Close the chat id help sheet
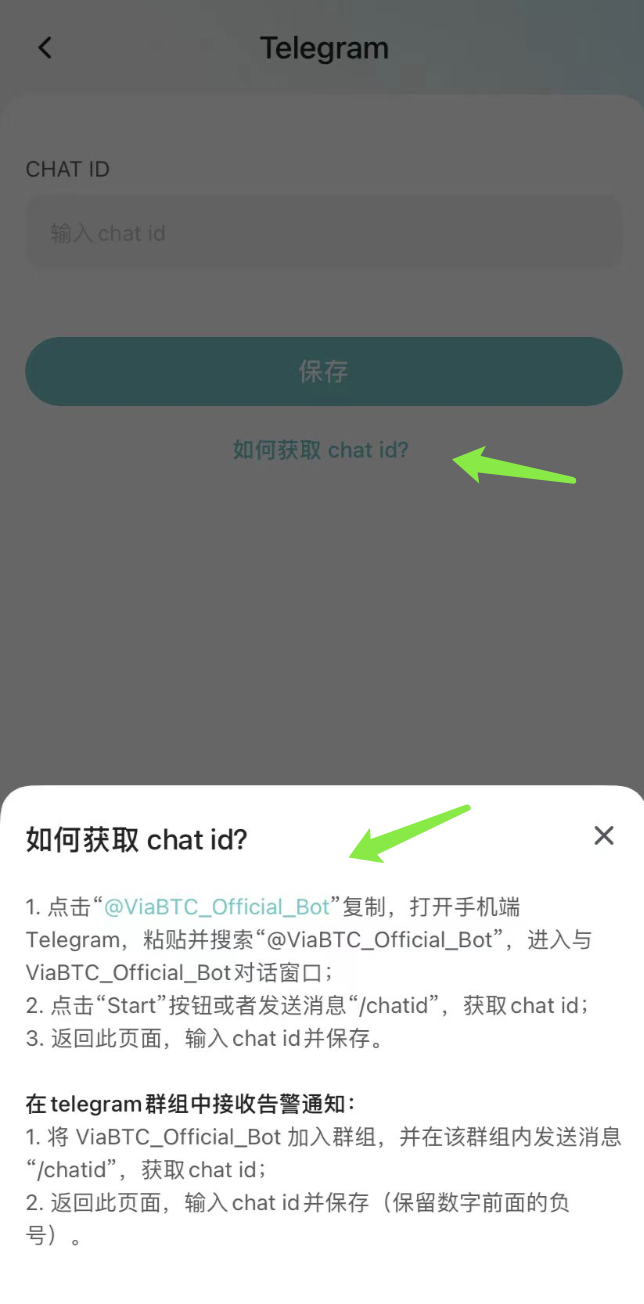The height and width of the screenshot is (1304, 644). point(603,836)
